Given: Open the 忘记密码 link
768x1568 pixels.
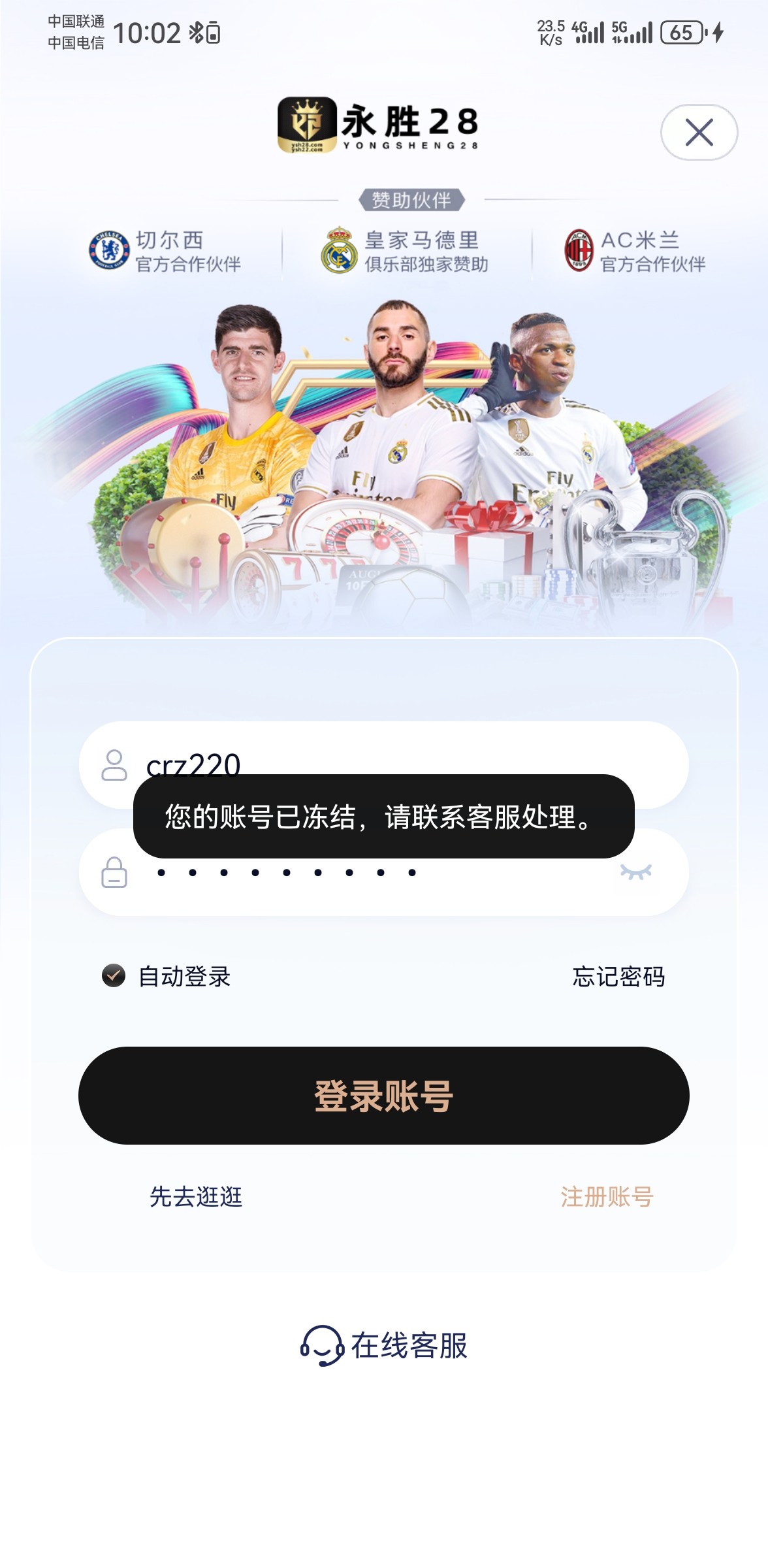Looking at the screenshot, I should tap(618, 977).
